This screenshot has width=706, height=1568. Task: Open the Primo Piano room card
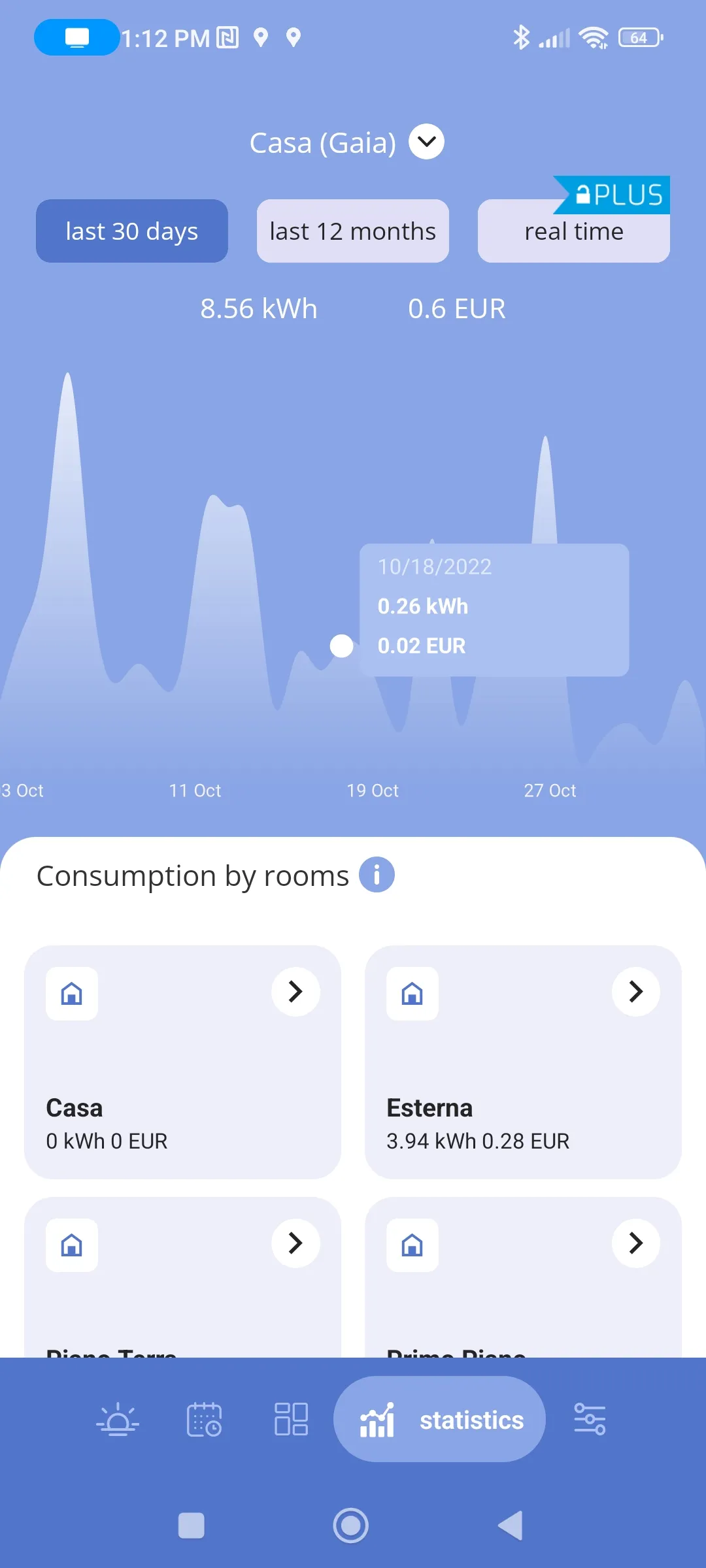tap(523, 1274)
